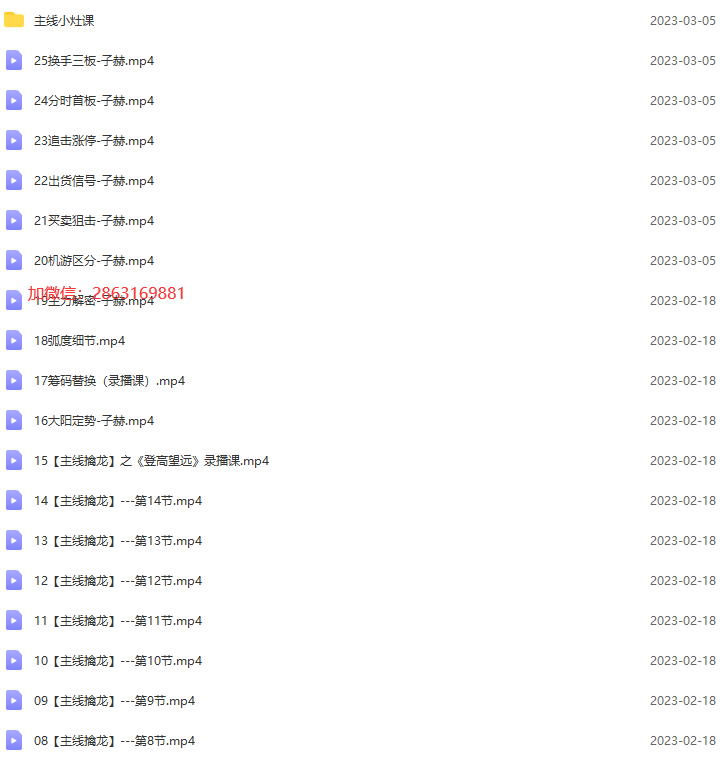720x758 pixels.
Task: Open the 主线小灶课 folder
Action: point(64,21)
